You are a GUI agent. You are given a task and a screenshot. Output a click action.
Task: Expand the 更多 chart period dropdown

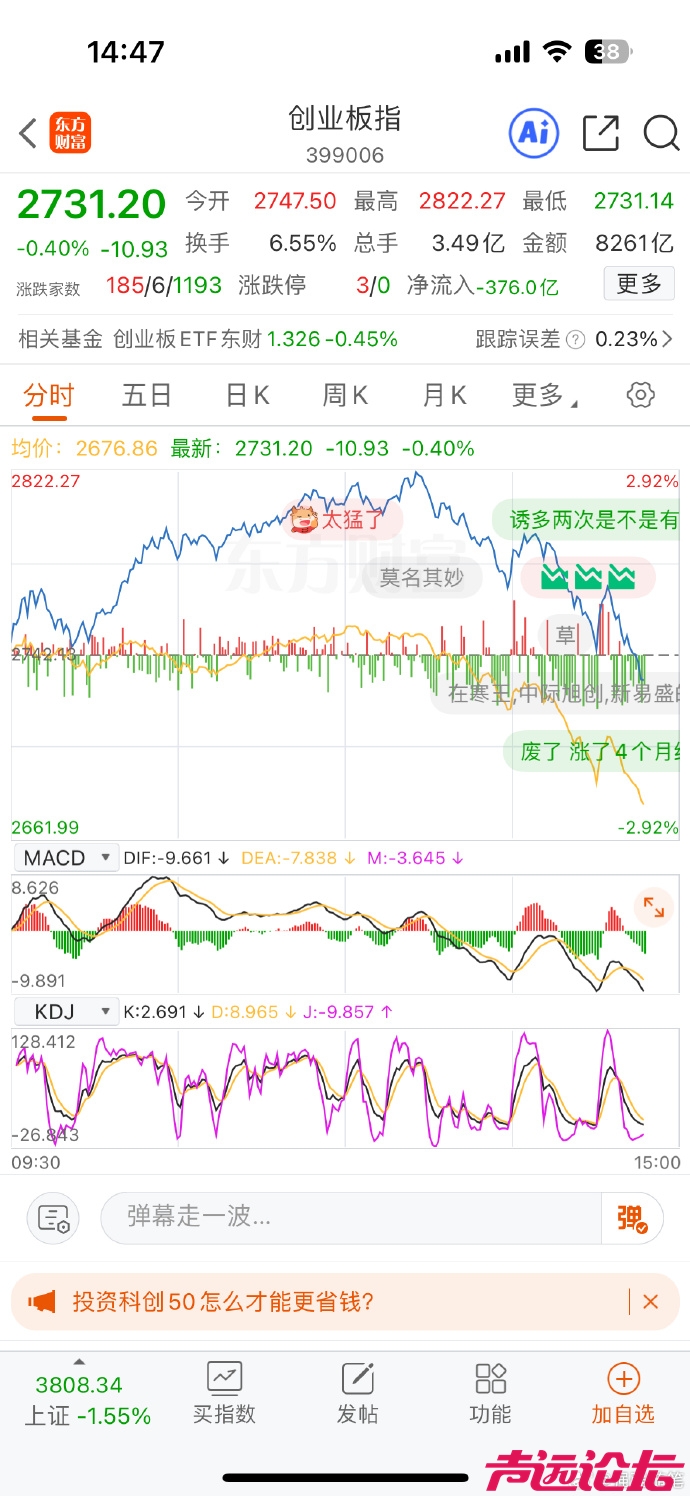(544, 396)
